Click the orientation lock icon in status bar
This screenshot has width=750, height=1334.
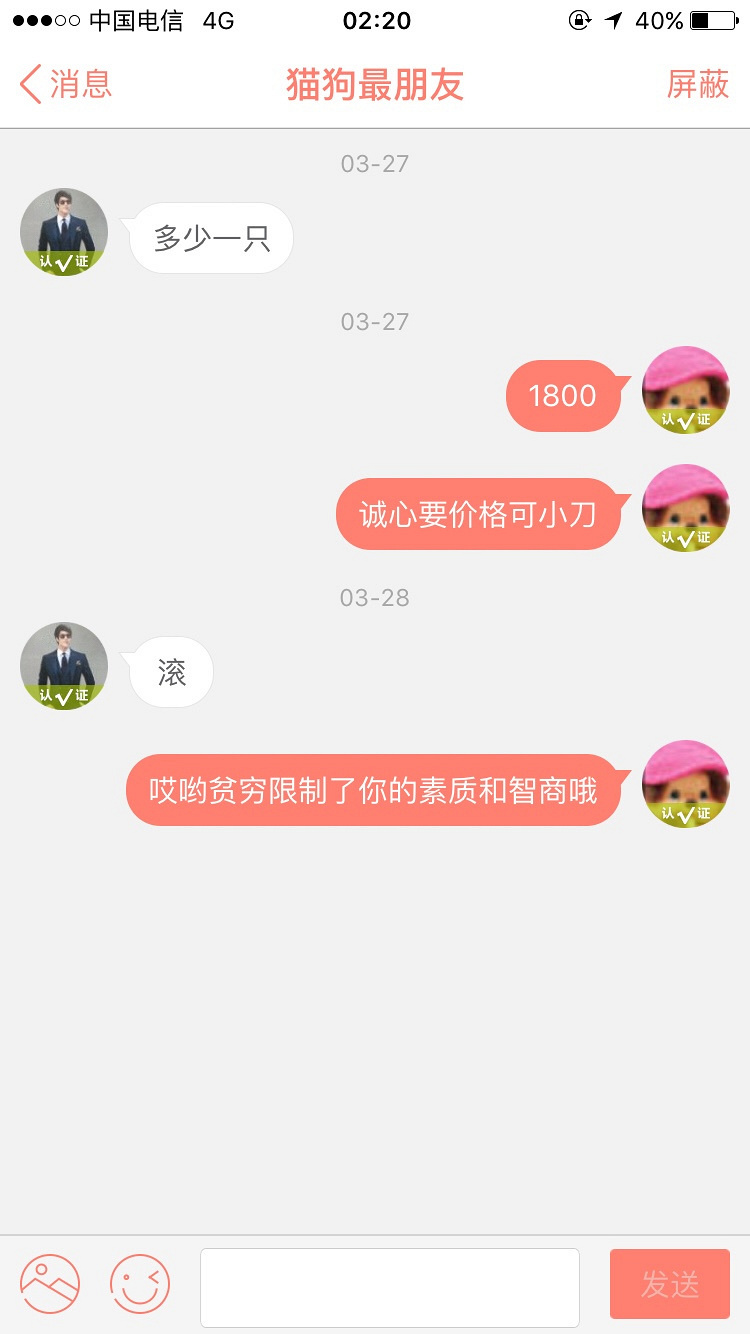click(x=580, y=20)
